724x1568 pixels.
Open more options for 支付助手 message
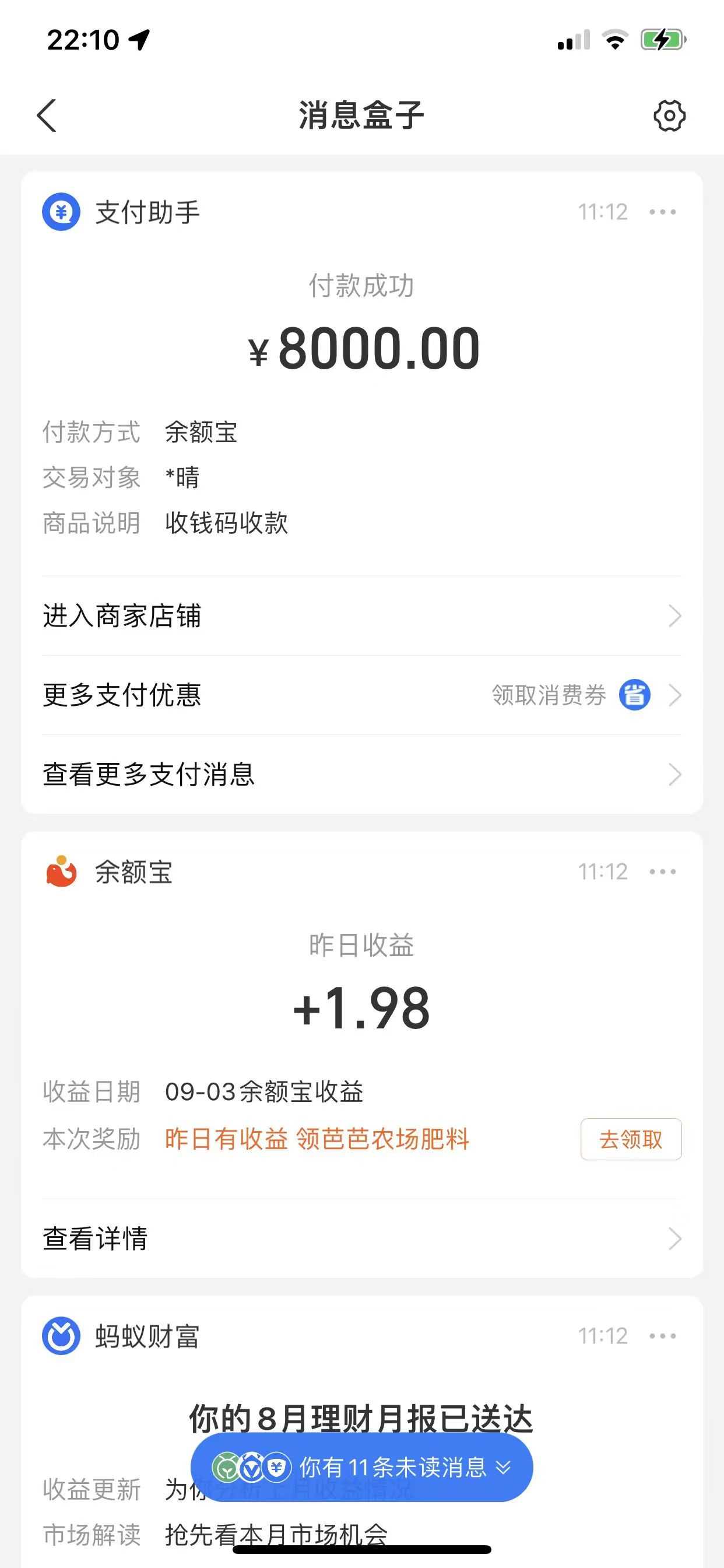tap(663, 212)
